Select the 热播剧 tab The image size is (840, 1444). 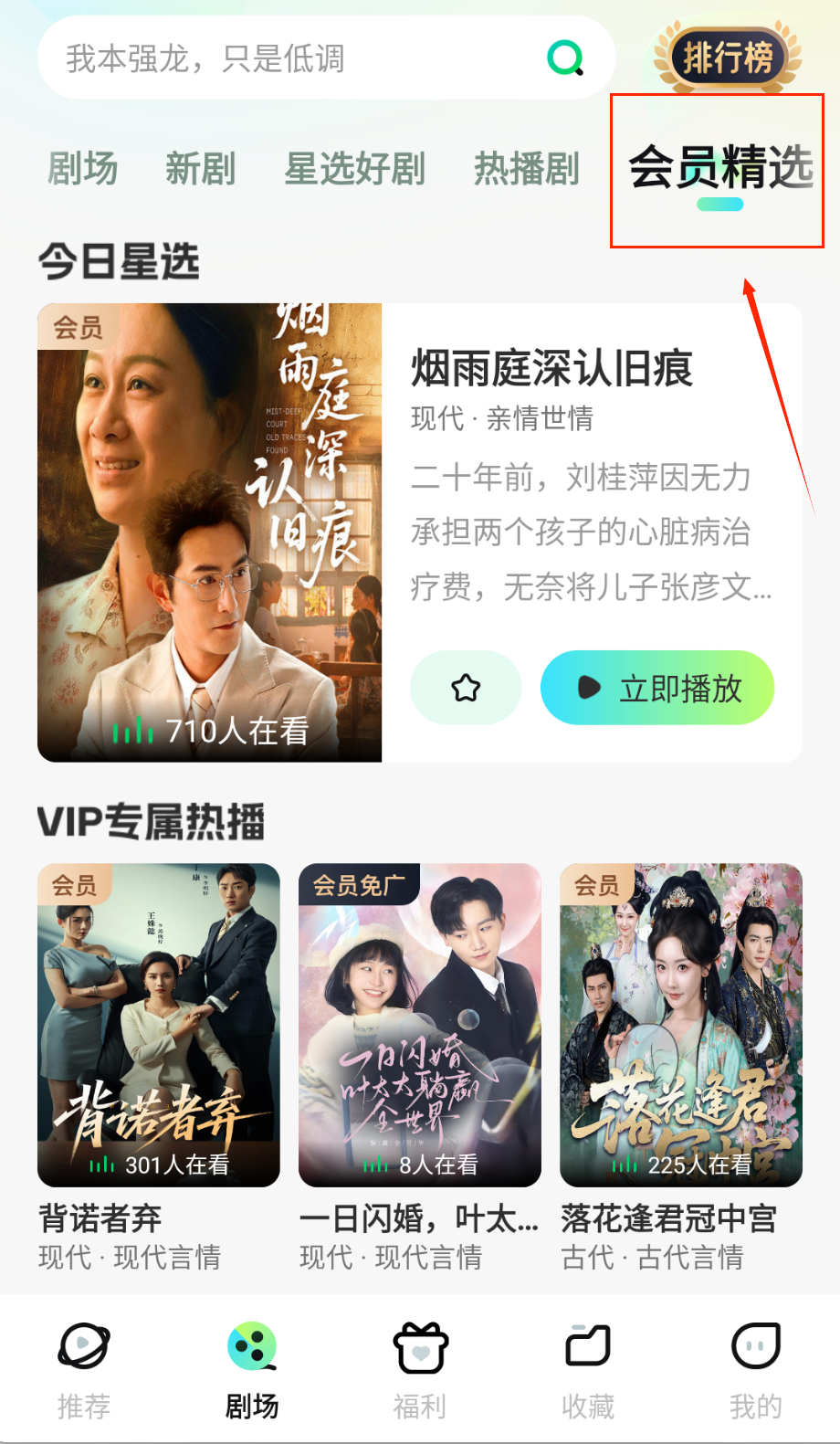[x=526, y=169]
